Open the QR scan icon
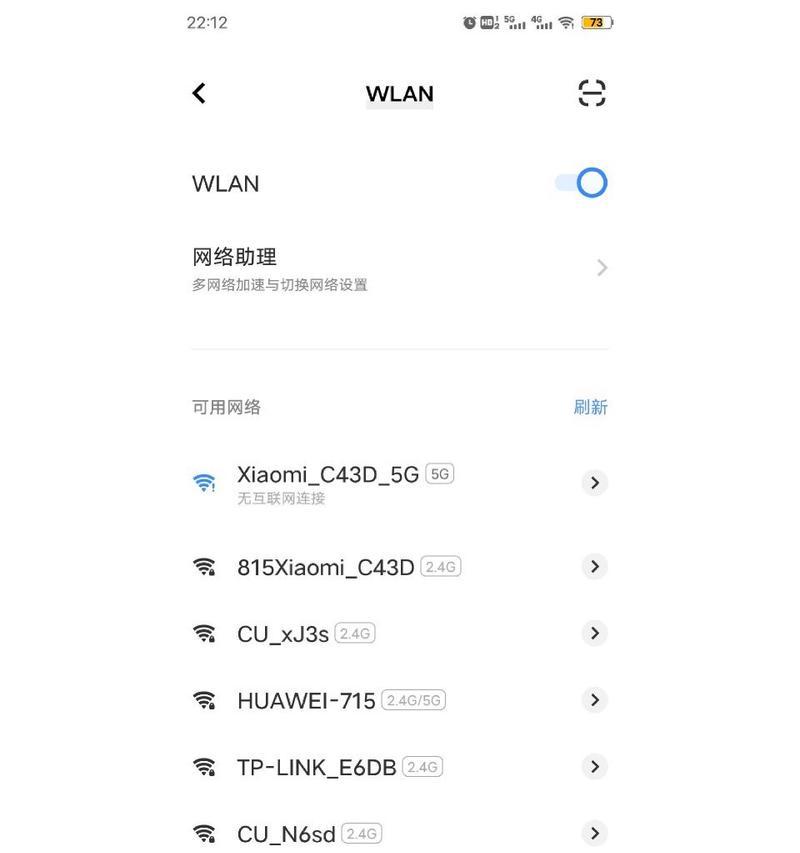Image resolution: width=800 pixels, height=853 pixels. pos(592,93)
